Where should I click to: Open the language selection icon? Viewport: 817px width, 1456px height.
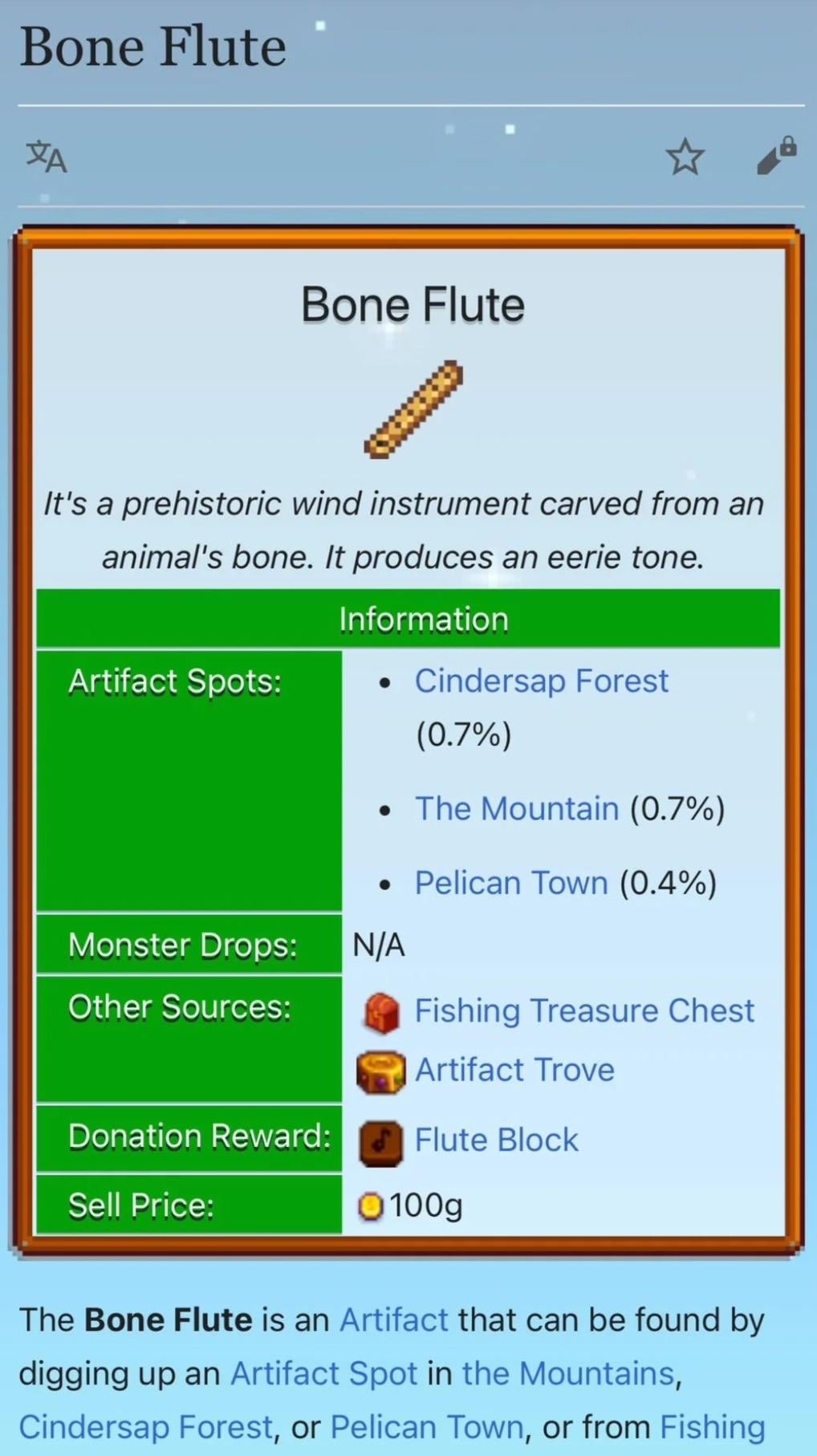point(47,157)
